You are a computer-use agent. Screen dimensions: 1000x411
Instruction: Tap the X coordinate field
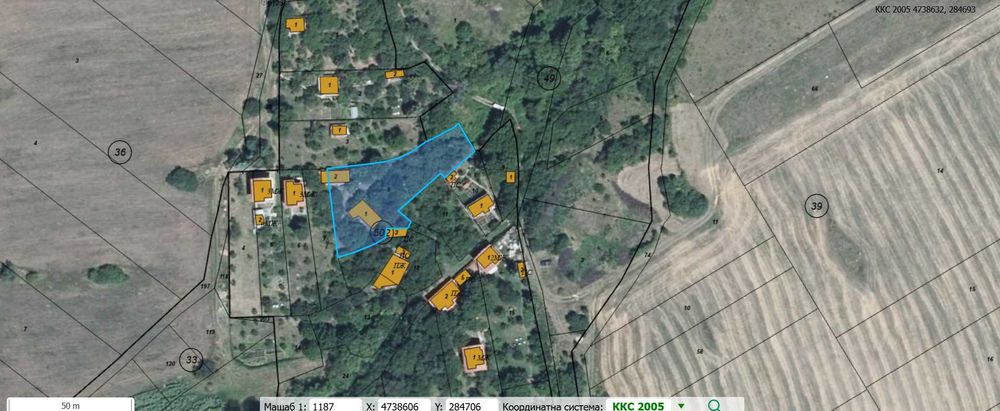pos(404,406)
